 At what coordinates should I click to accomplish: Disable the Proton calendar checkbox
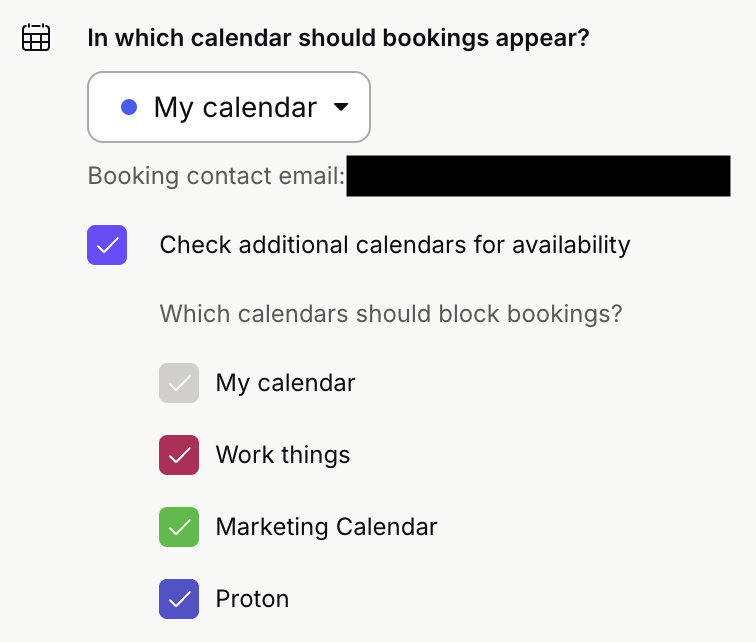pos(179,599)
